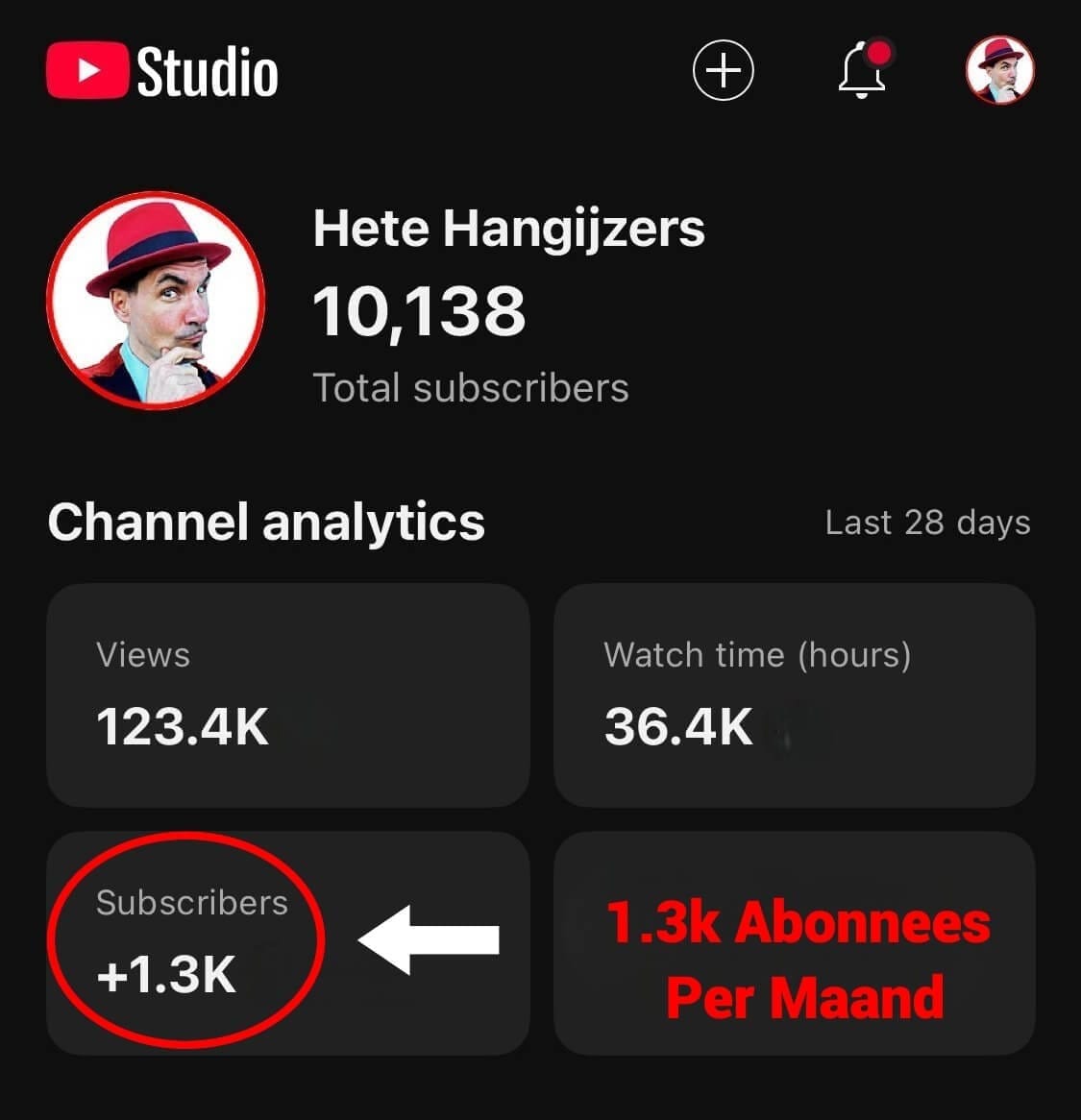Viewport: 1081px width, 1120px height.
Task: Open the notifications bell
Action: (862, 70)
